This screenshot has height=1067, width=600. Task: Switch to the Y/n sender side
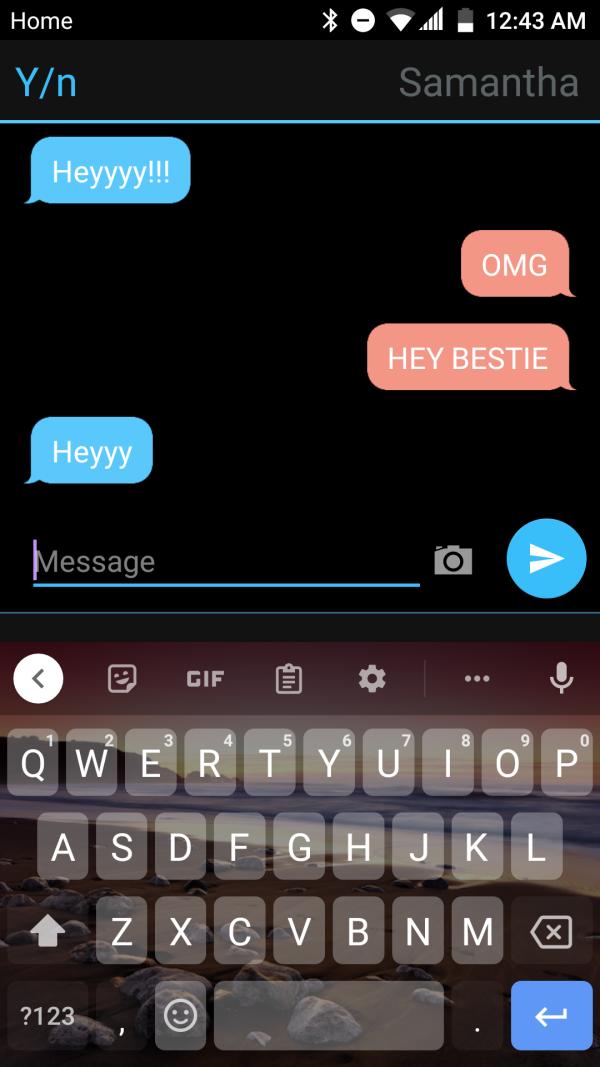(47, 82)
